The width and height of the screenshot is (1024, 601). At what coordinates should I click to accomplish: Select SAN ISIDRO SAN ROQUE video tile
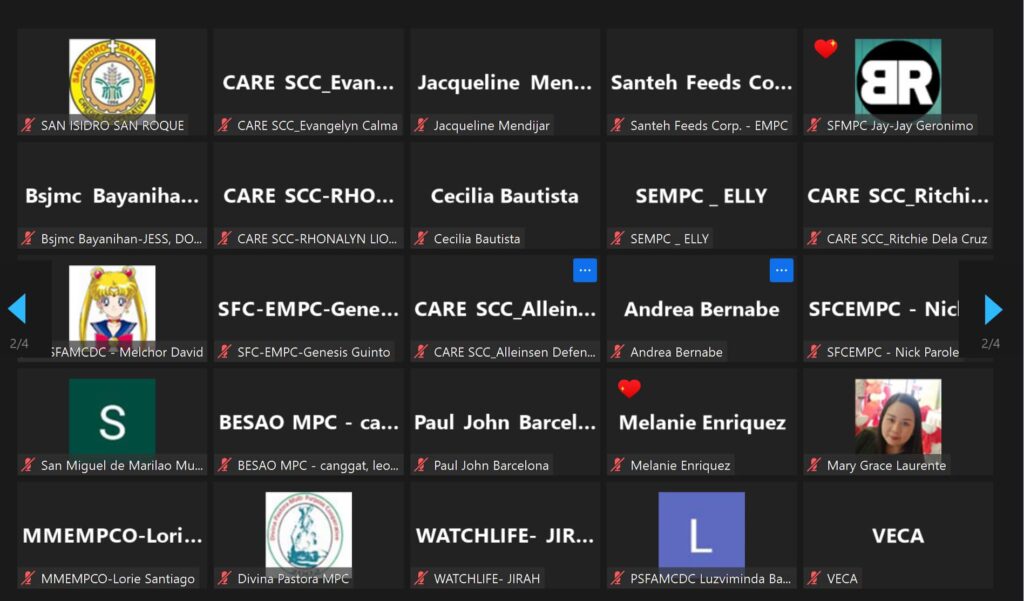click(112, 80)
